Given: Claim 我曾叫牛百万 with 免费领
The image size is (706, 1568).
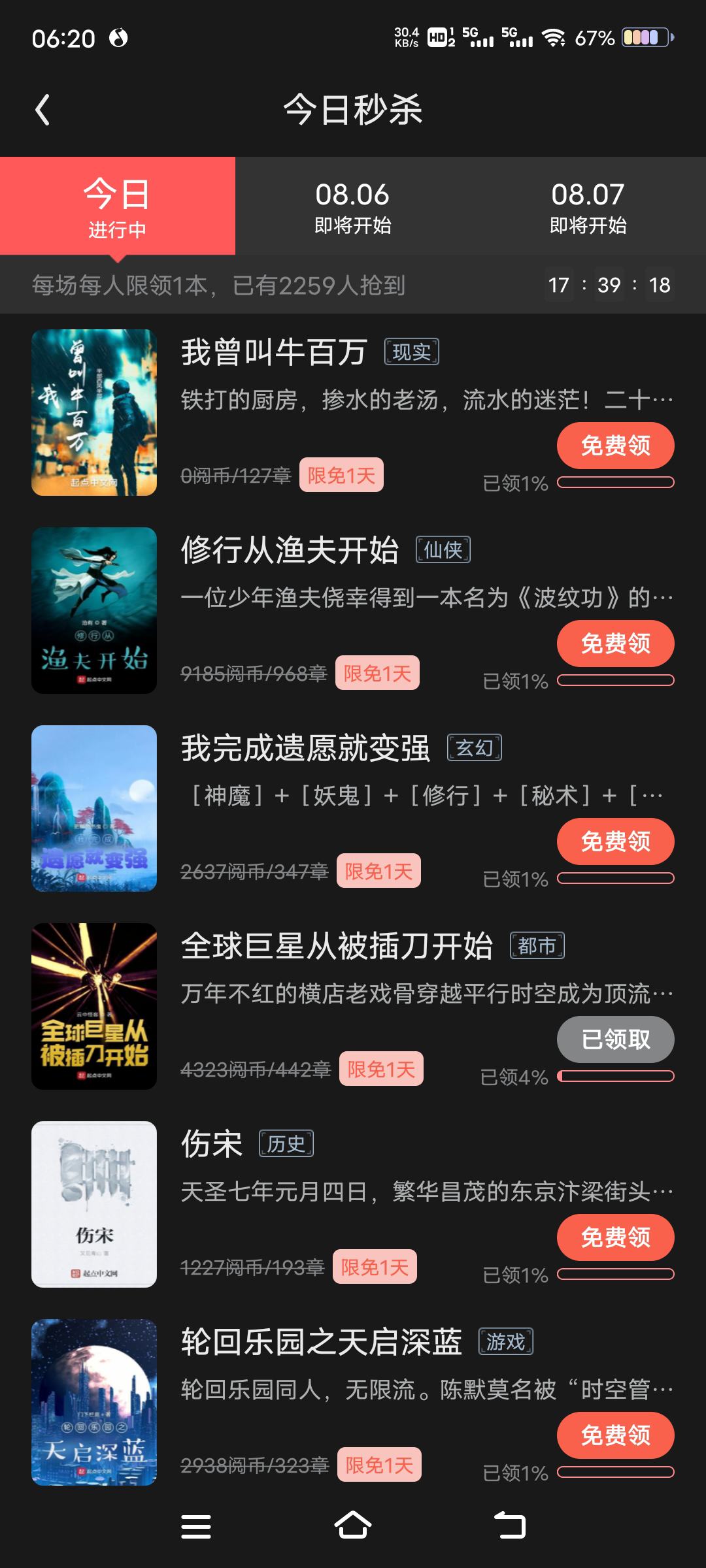Looking at the screenshot, I should pos(615,446).
